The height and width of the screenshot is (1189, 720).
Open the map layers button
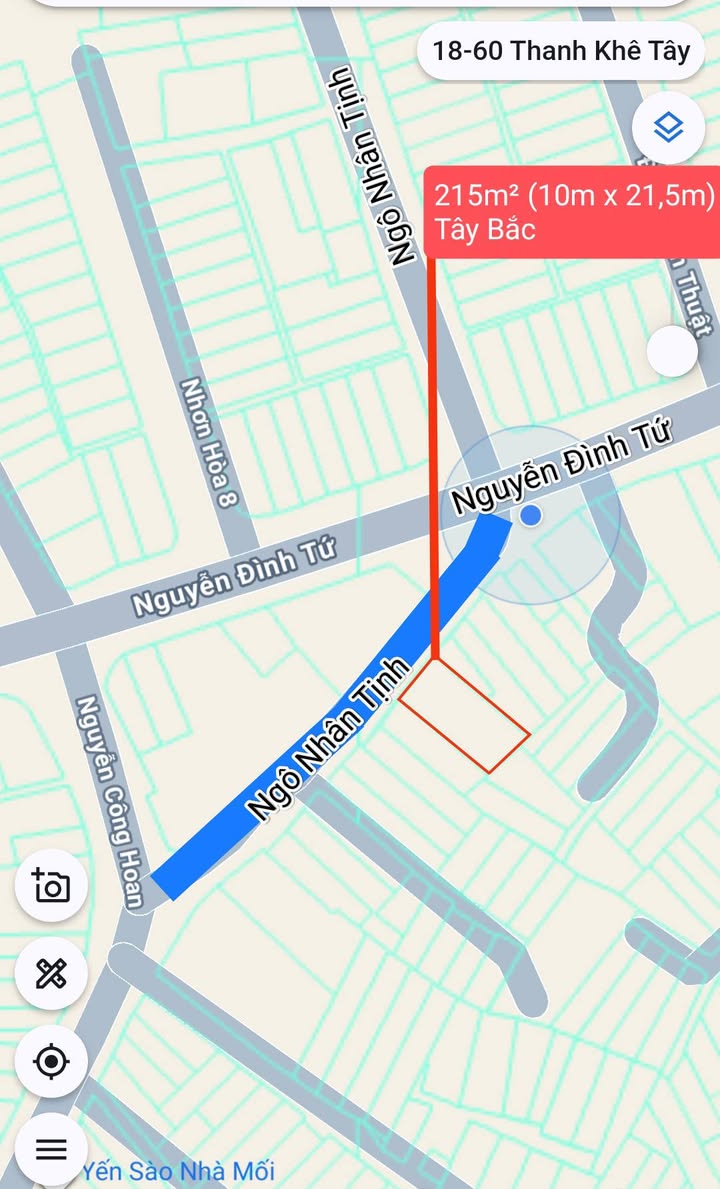[668, 127]
